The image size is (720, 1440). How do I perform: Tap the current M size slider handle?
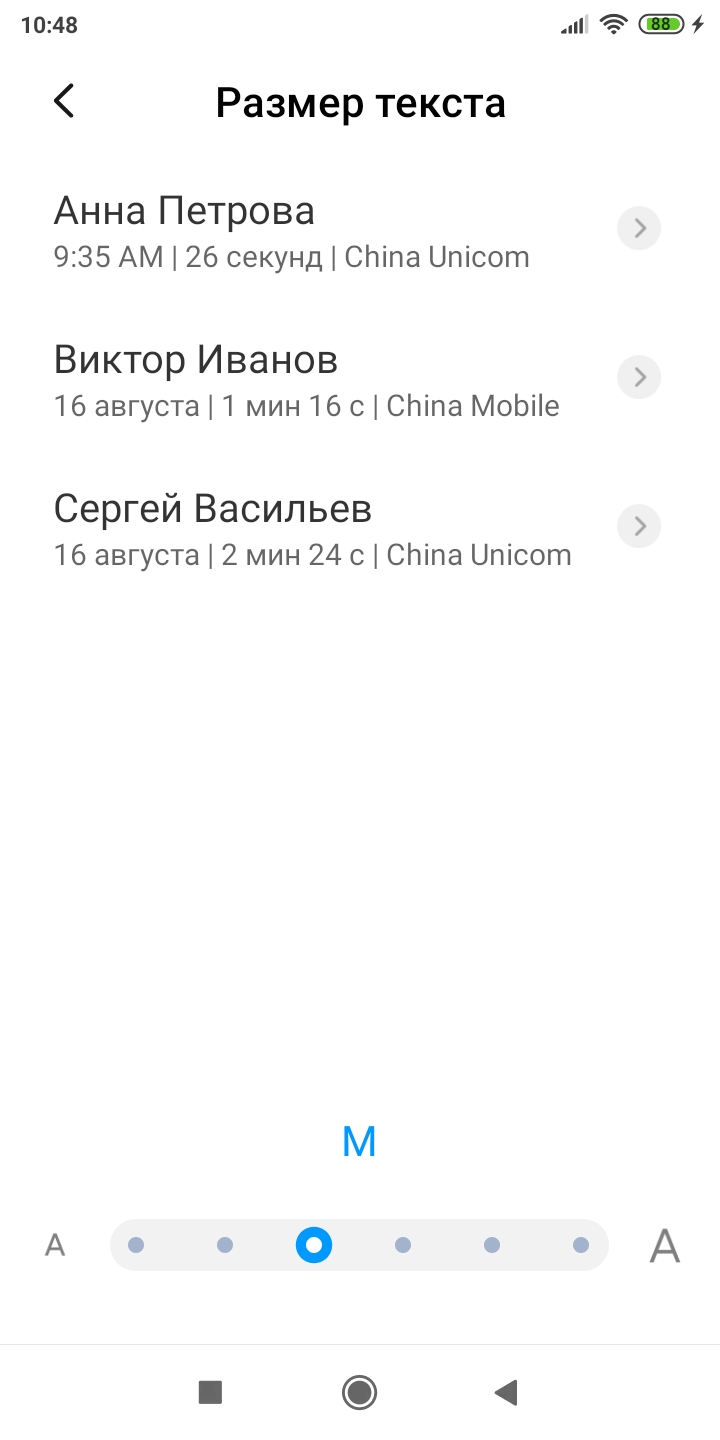[314, 1245]
